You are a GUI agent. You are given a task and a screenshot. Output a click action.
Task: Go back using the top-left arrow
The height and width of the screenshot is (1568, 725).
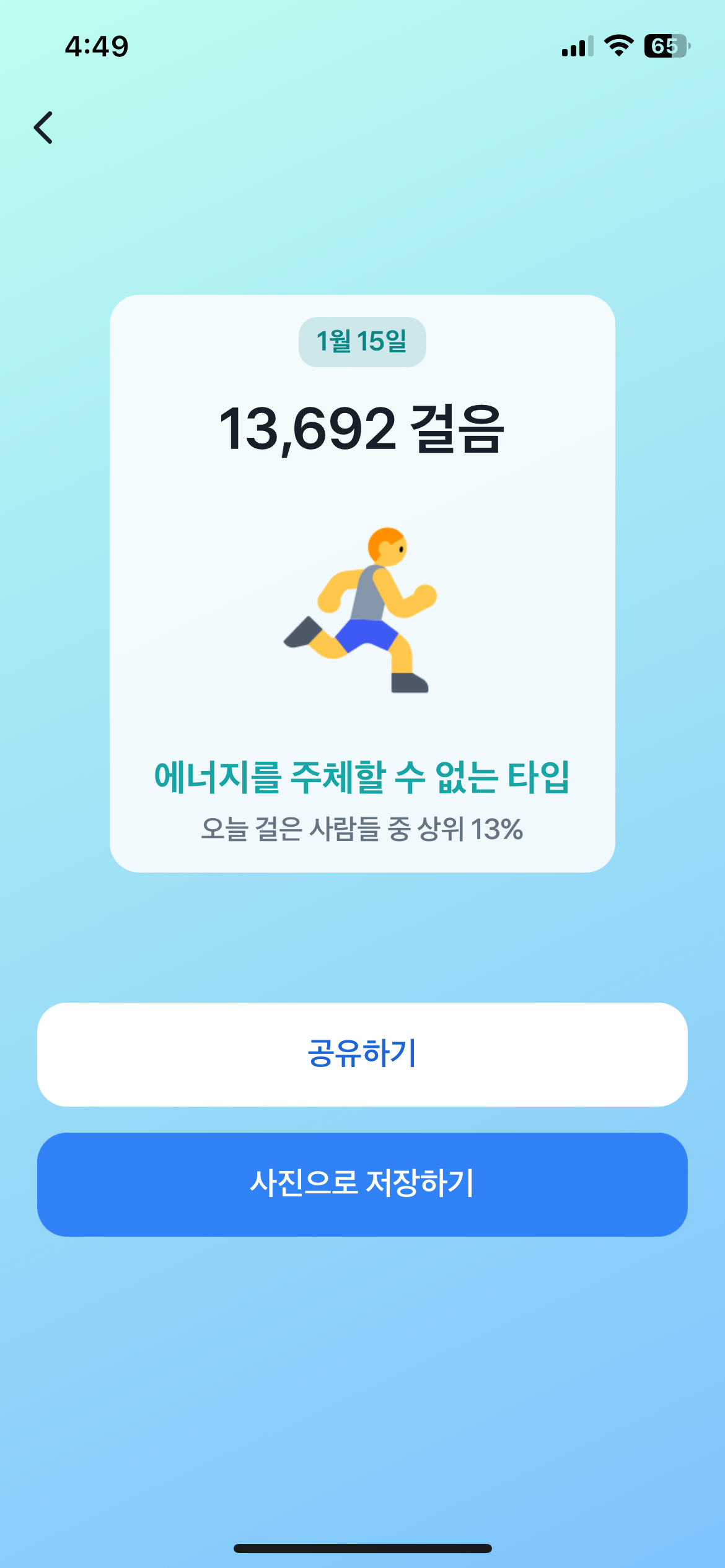43,128
